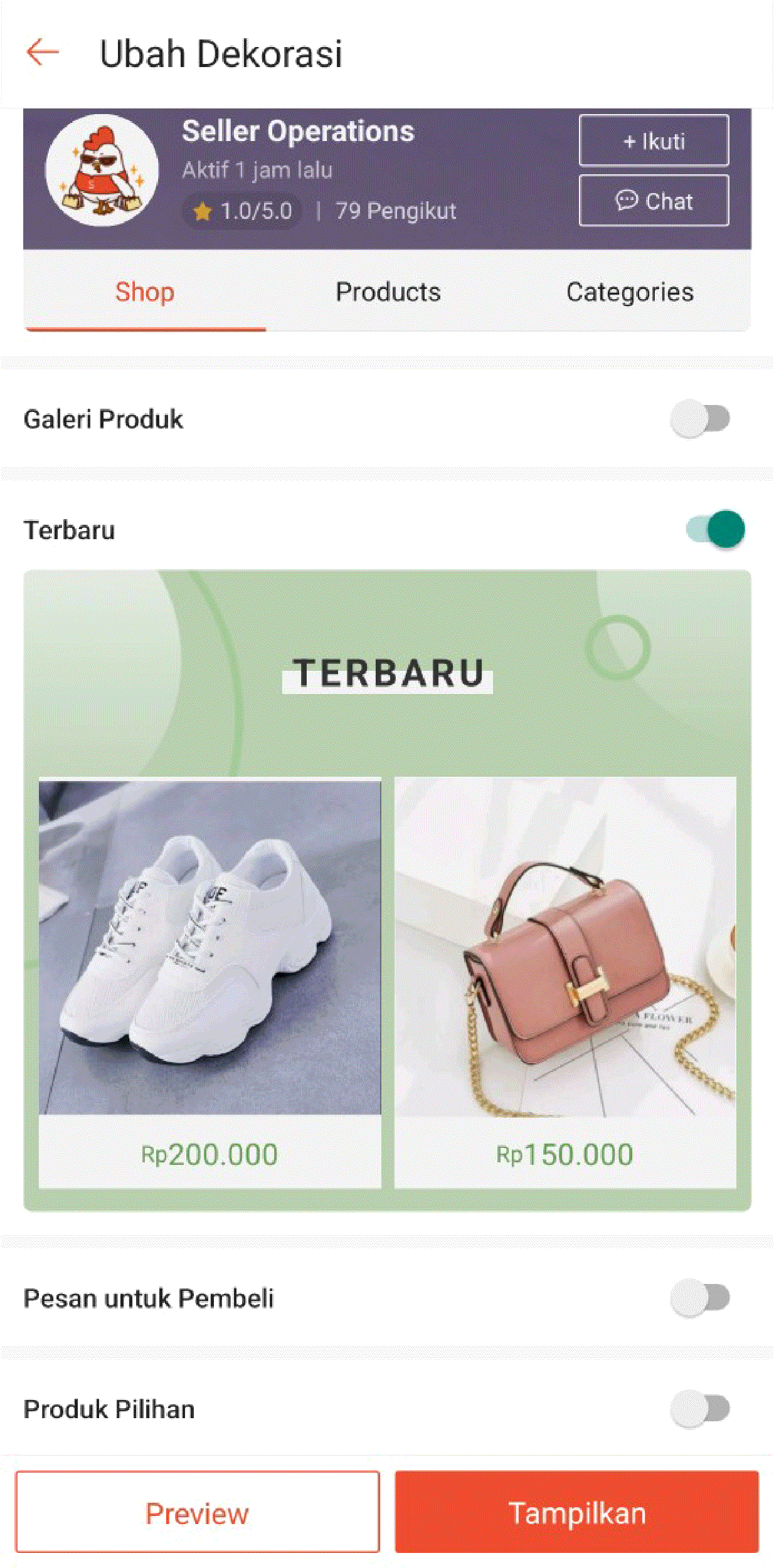
Task: Open the pink handbag Rp150.000 product
Action: (565, 982)
